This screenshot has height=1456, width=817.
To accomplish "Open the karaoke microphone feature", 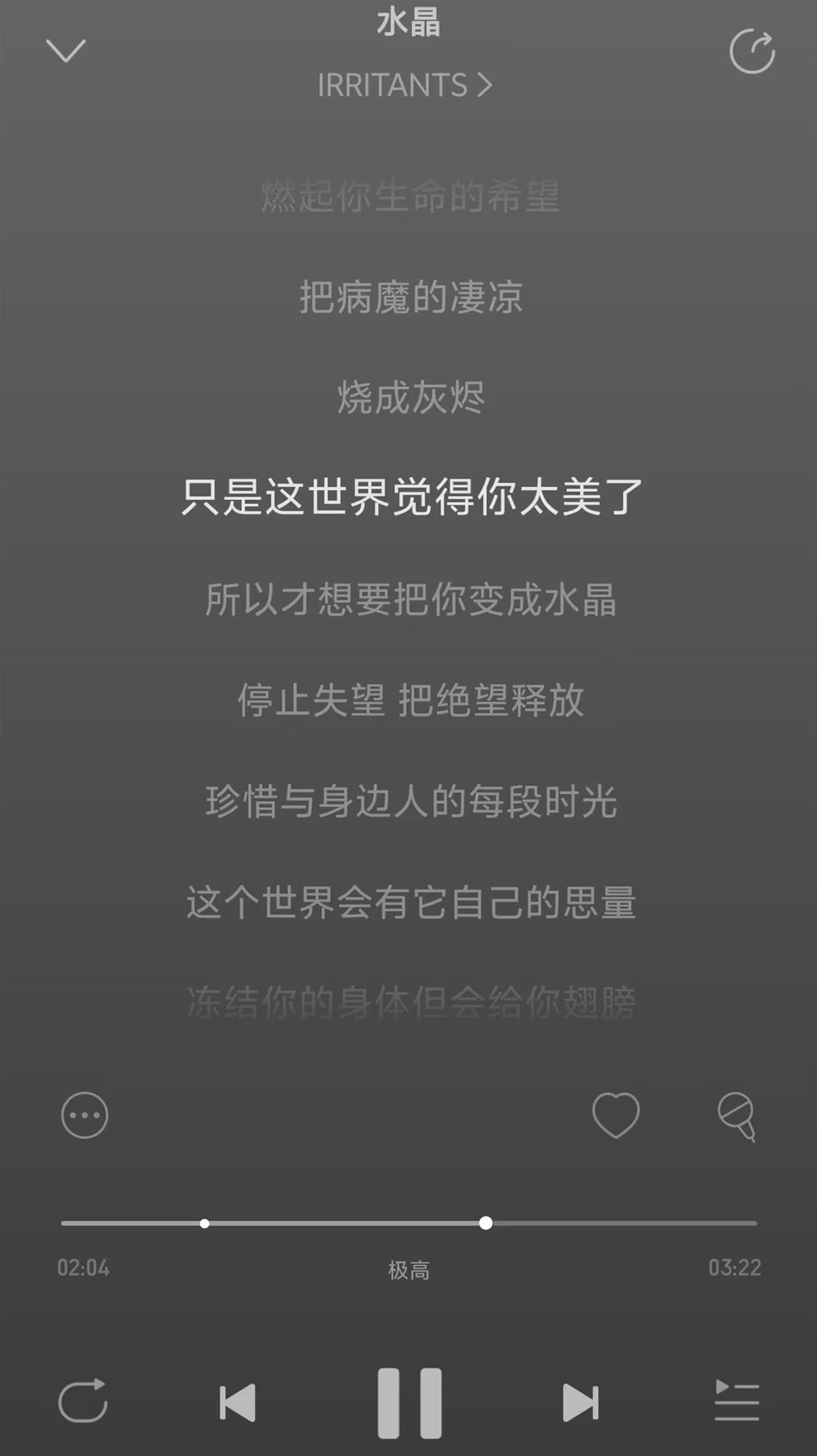I will pos(737,1115).
